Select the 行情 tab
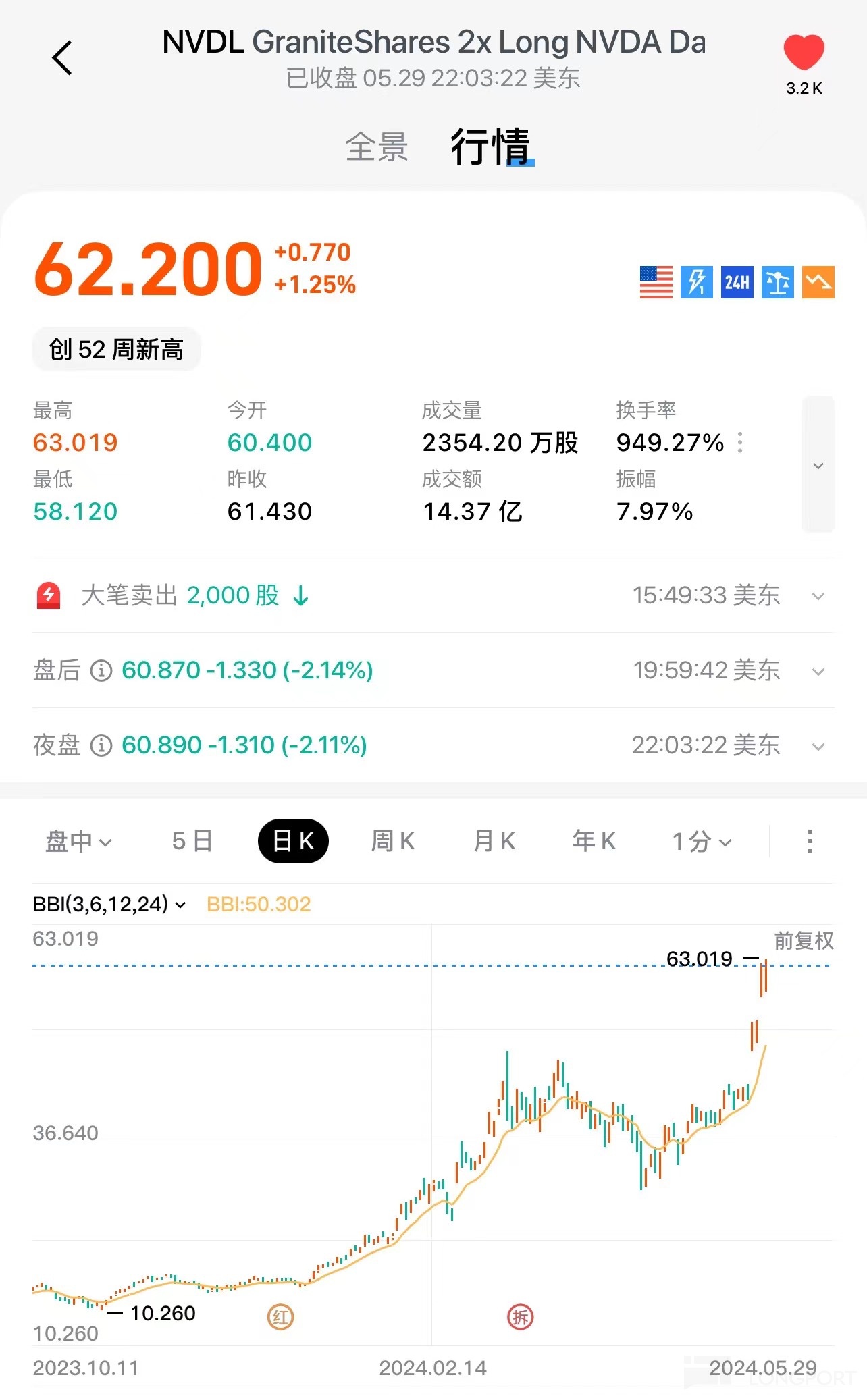 pyautogui.click(x=491, y=146)
